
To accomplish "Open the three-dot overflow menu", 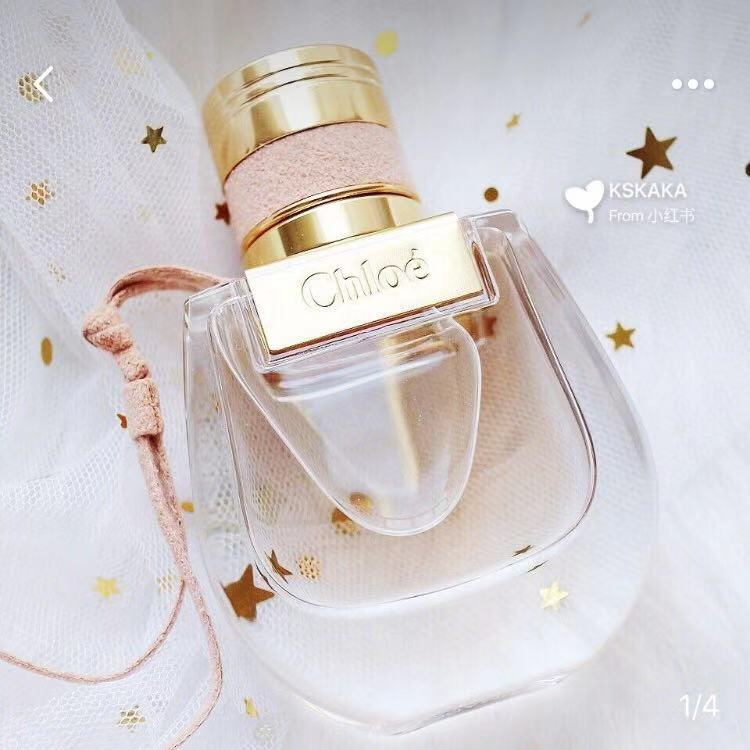I will click(x=693, y=84).
